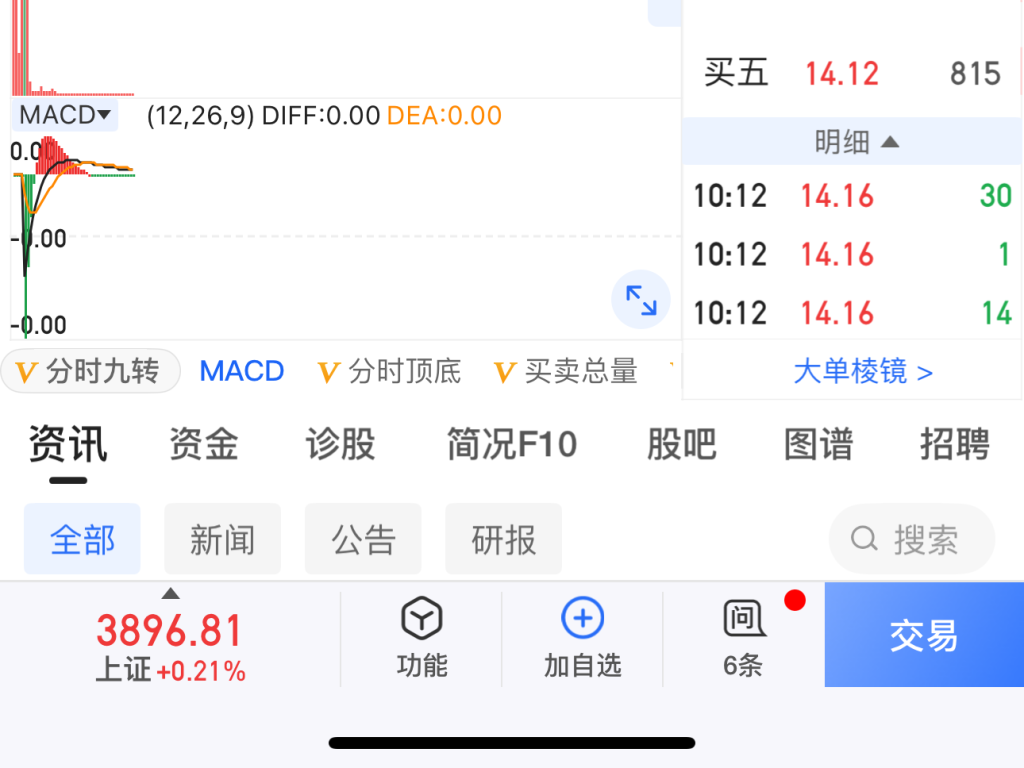Screen dimensions: 1024x768
Task: Switch to the 招聘 tab
Action: pos(954,444)
